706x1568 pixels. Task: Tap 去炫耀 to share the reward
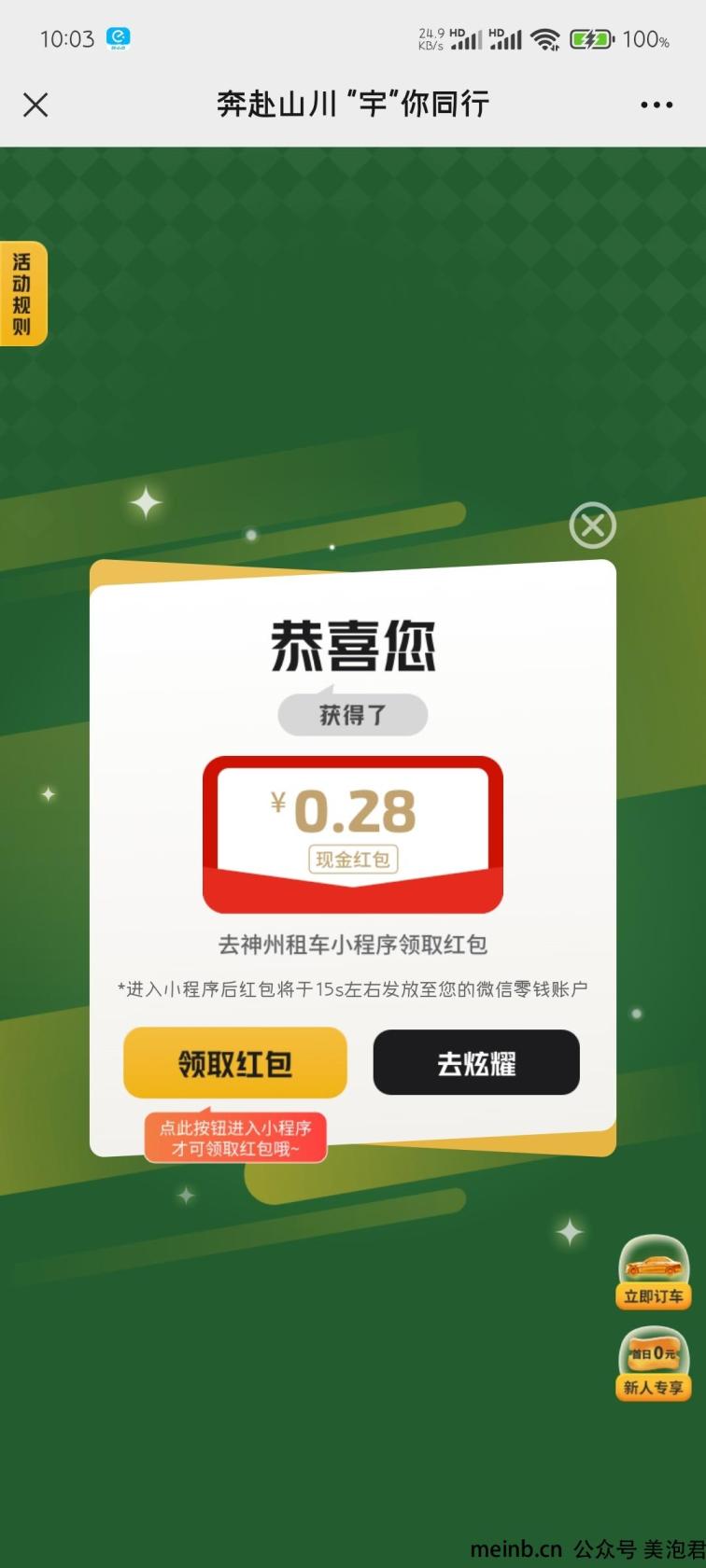point(476,1062)
